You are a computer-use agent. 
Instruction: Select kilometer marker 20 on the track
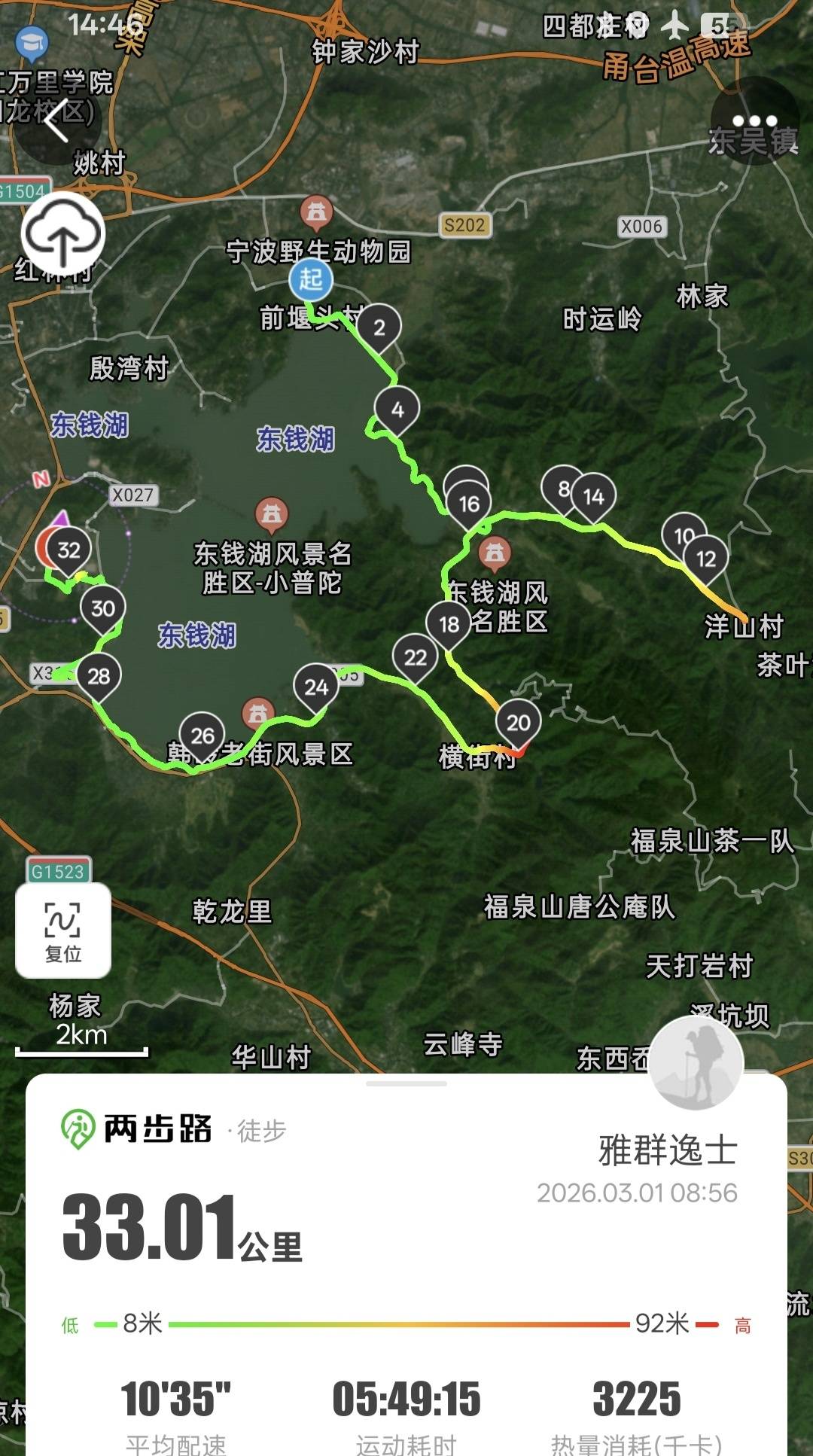[519, 722]
